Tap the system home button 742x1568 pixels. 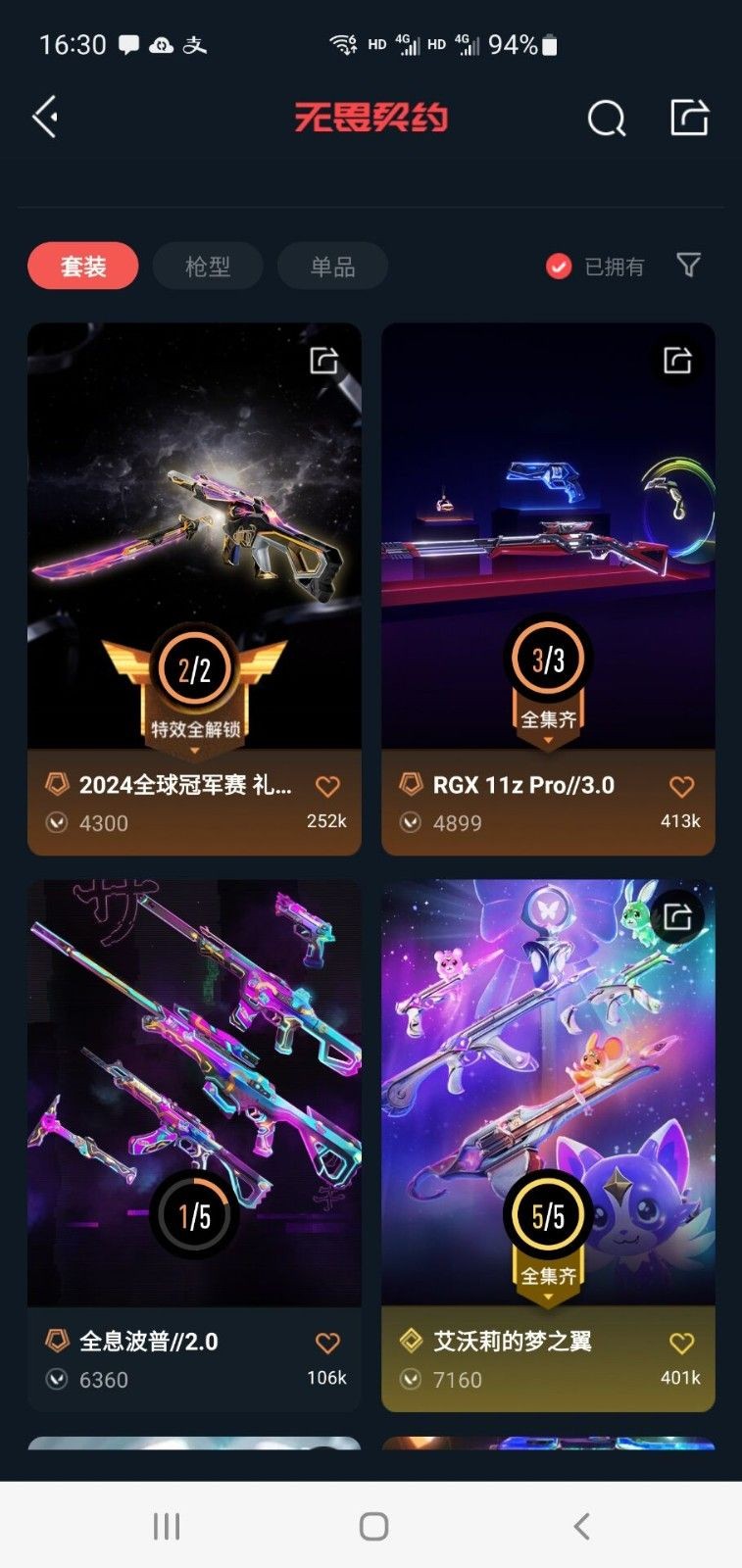(x=373, y=1526)
